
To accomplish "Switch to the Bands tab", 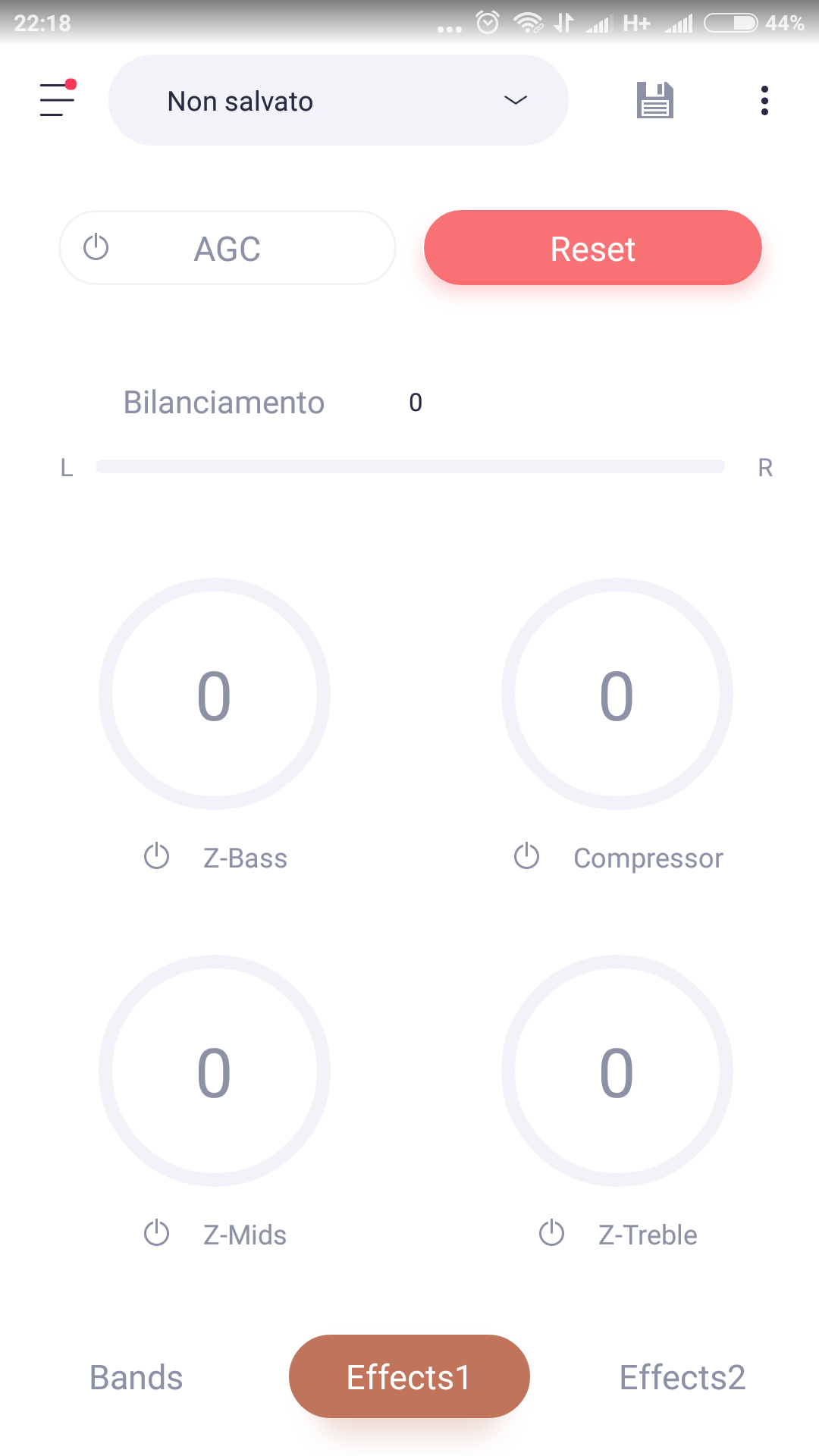I will pyautogui.click(x=136, y=1377).
